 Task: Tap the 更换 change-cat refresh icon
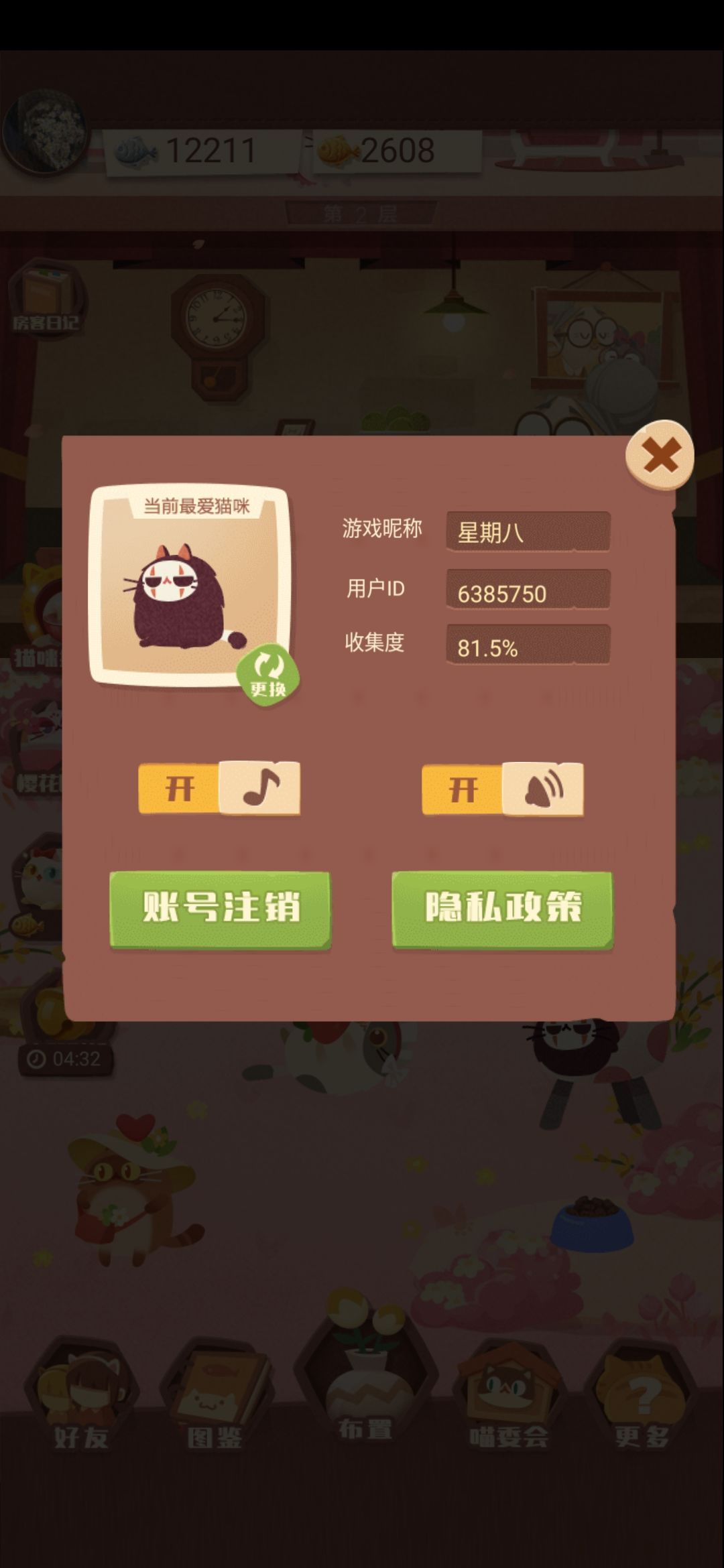(269, 673)
